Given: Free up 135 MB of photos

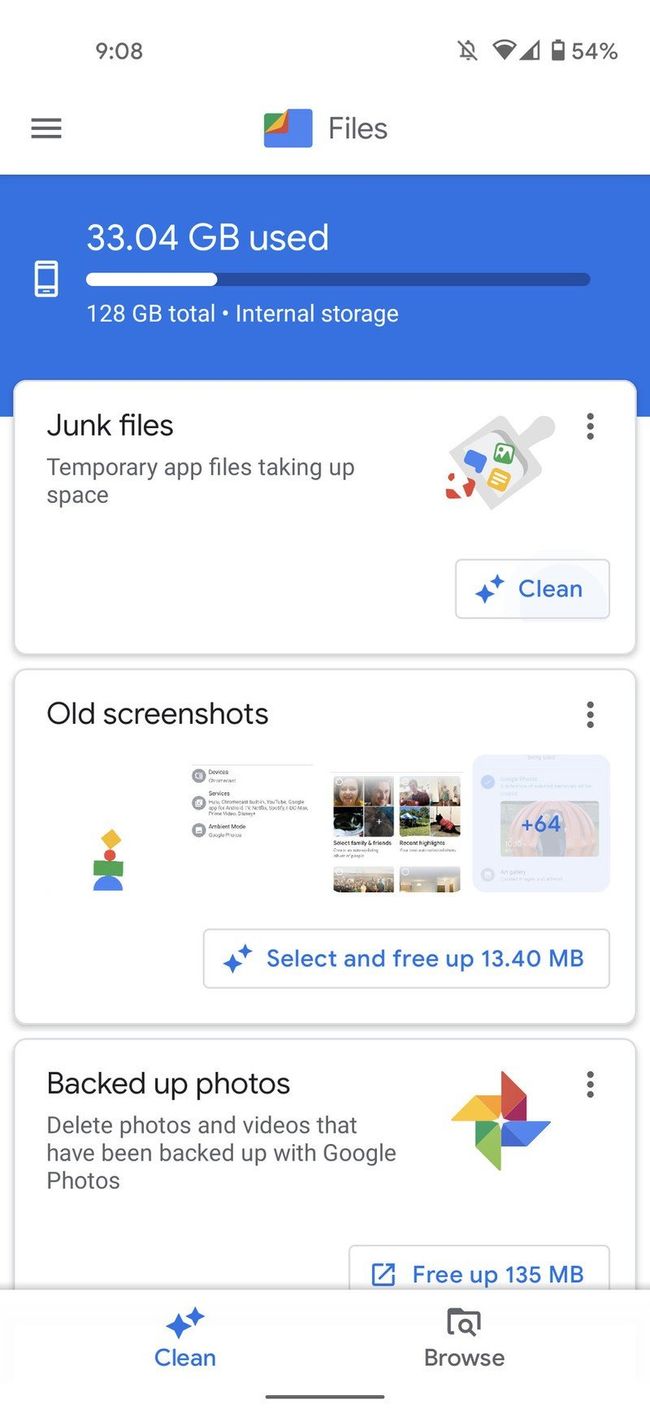Looking at the screenshot, I should point(479,1273).
